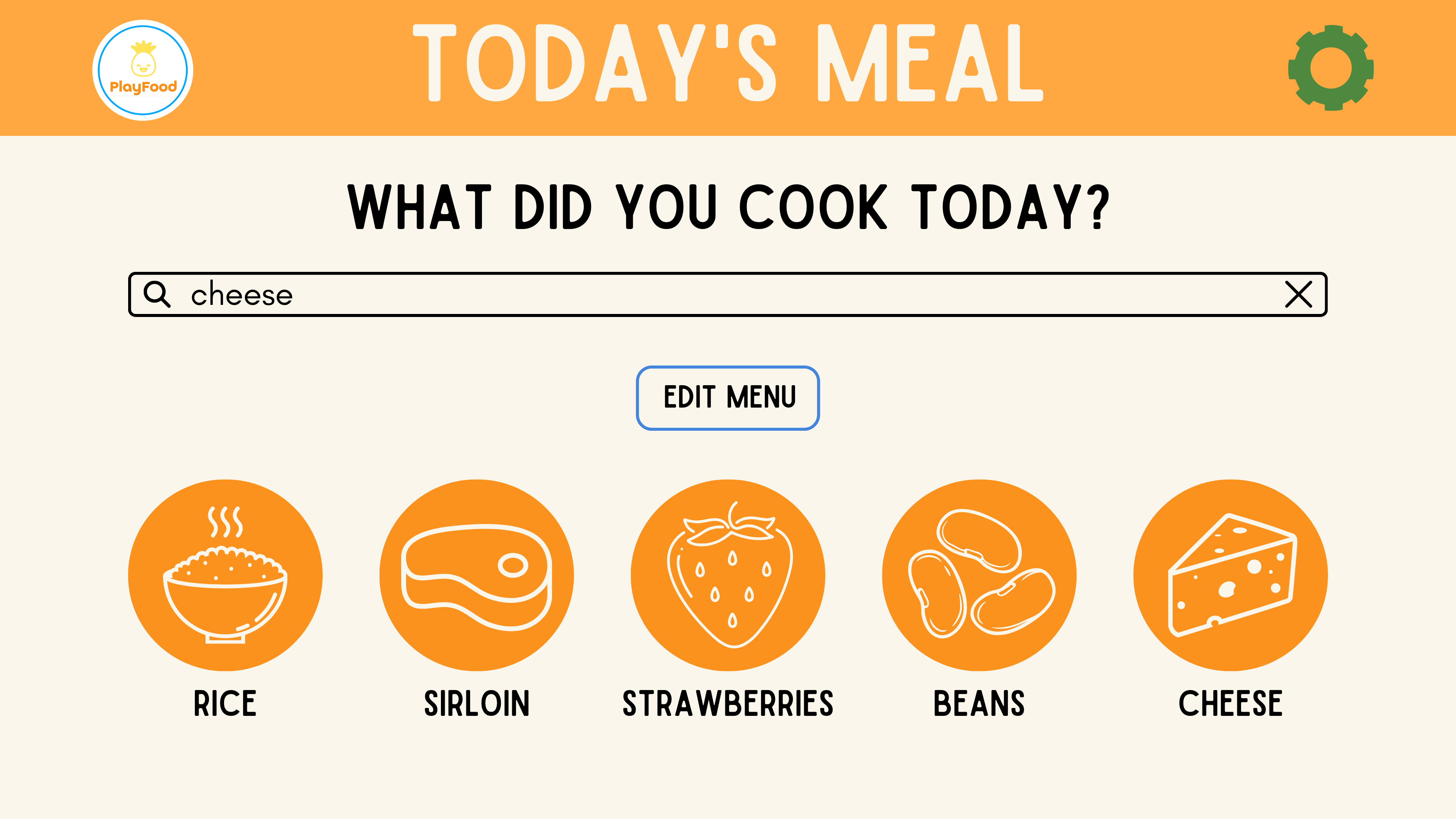The image size is (1456, 819).
Task: Select the Rice food item
Action: [x=225, y=575]
